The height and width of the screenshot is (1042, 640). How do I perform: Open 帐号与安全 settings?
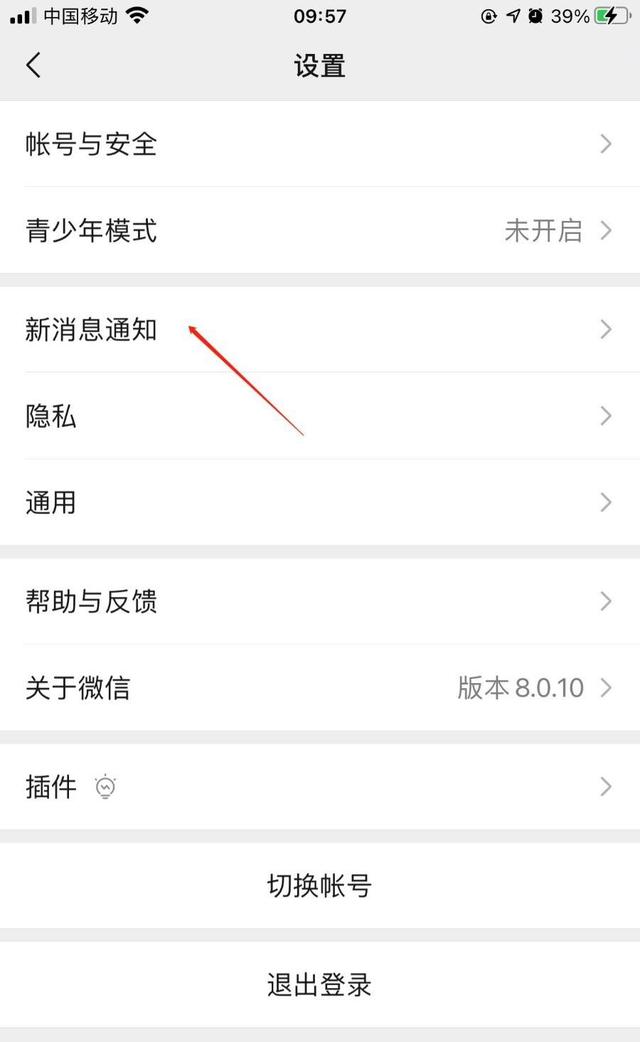click(x=320, y=144)
